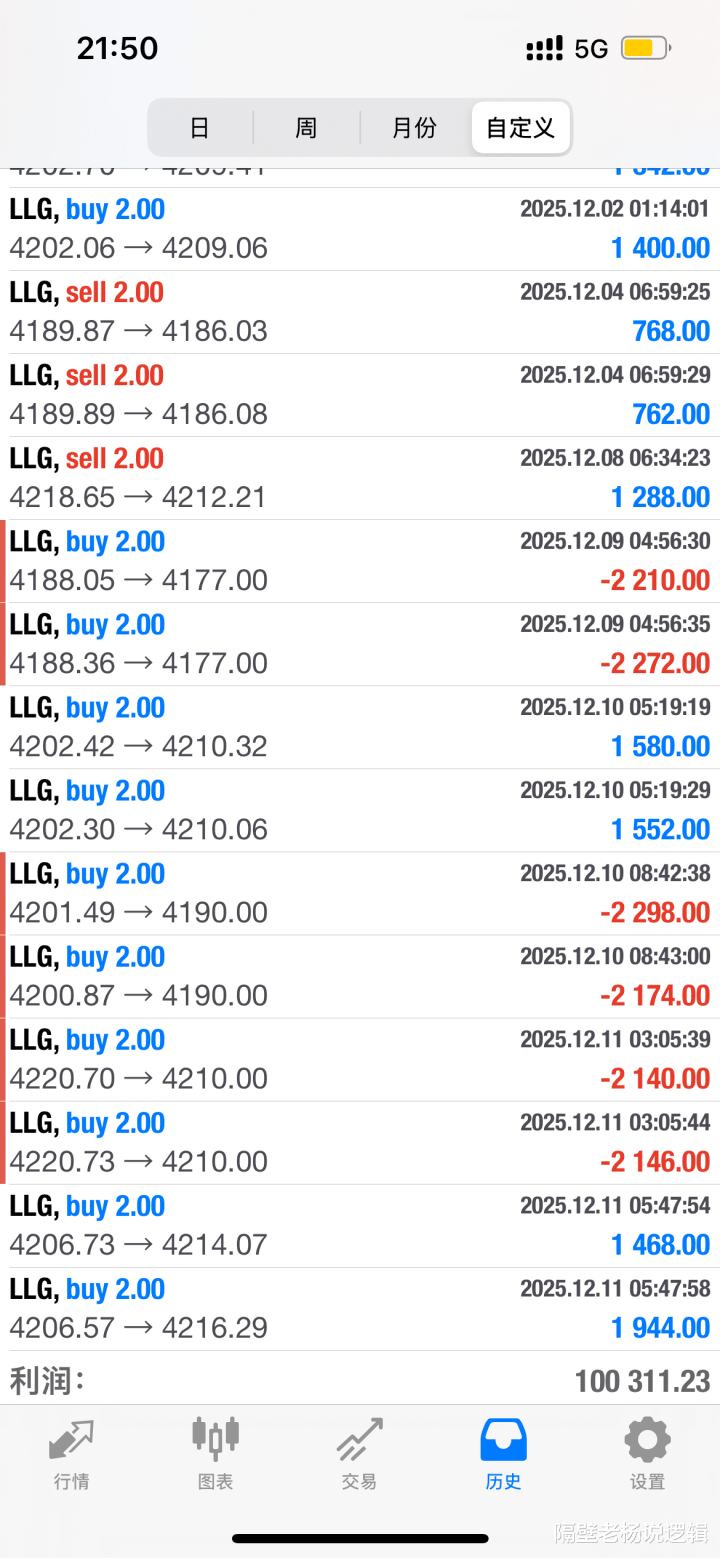
Task: Expand the trade at 2025.12.11 05:47:58
Action: [360, 1308]
